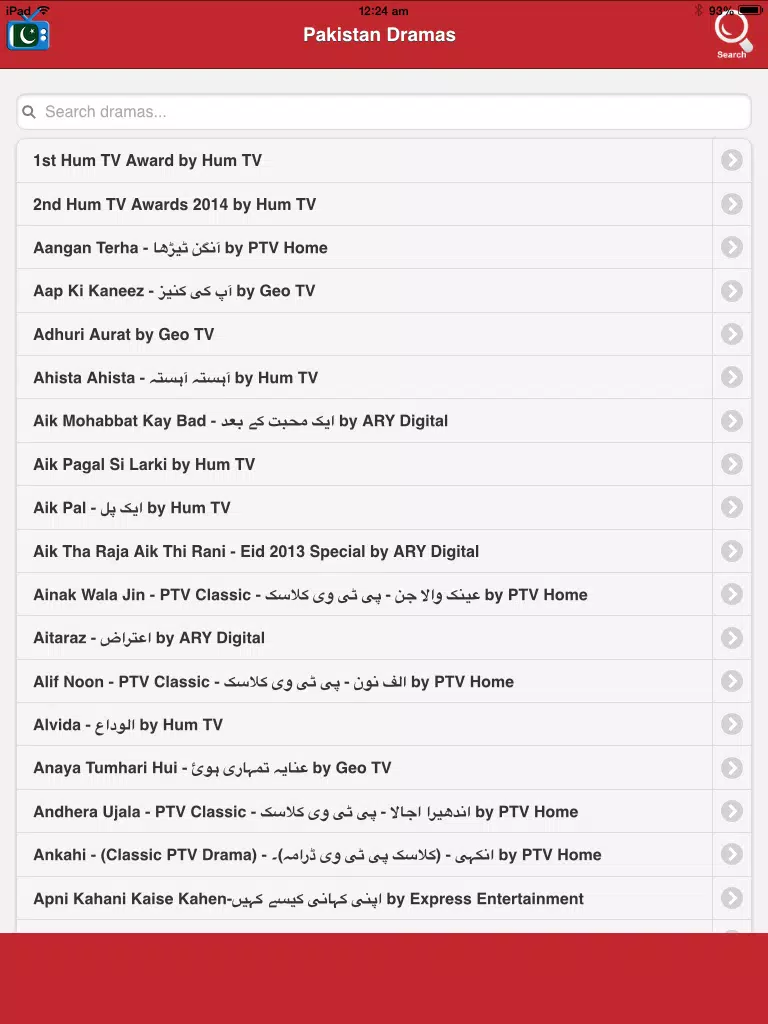Open Aik Tha Raja Aik Thi Rani
This screenshot has width=768, height=1024.
tap(384, 551)
